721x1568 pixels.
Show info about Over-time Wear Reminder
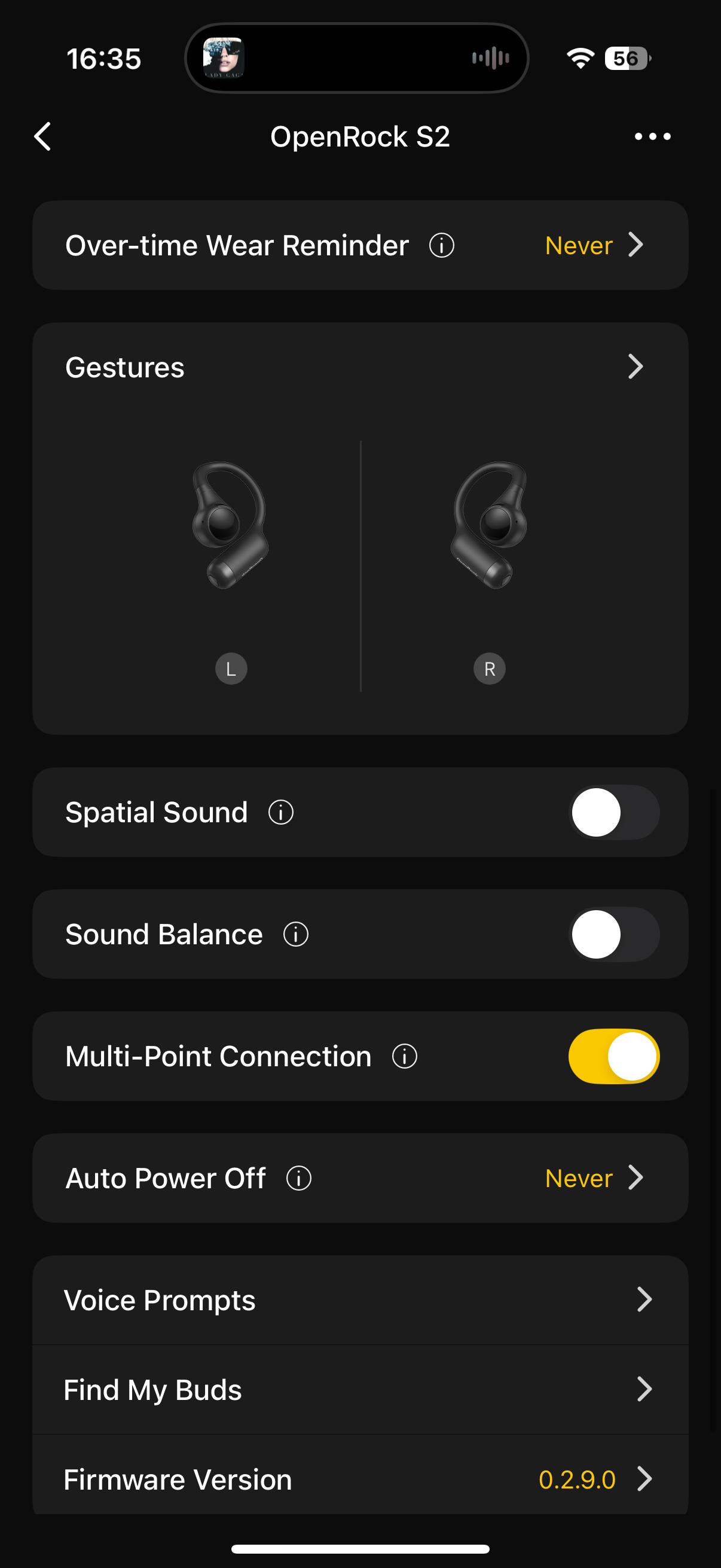pyautogui.click(x=442, y=245)
